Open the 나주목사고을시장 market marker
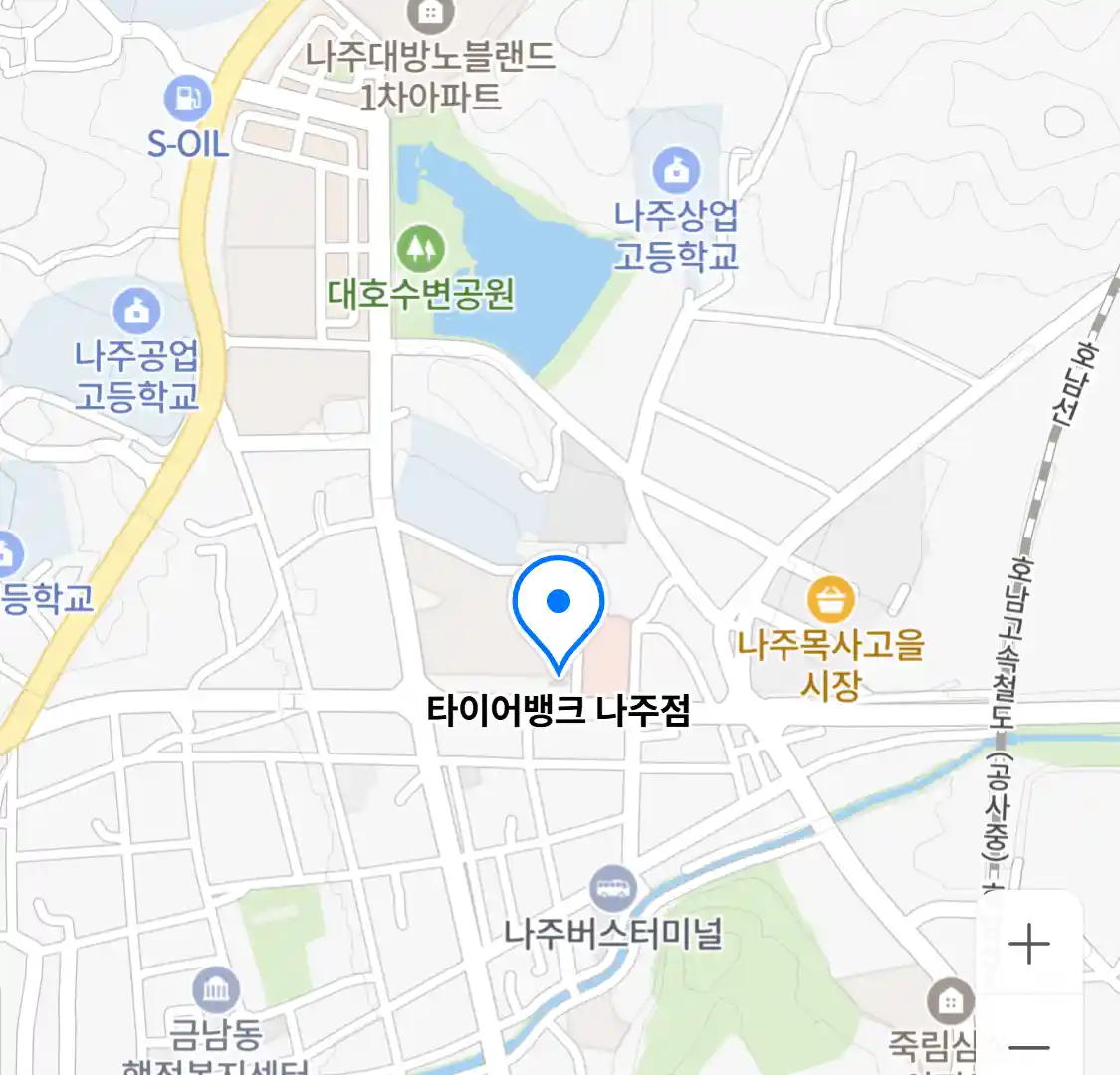Viewport: 1120px width, 1075px height. 830,599
